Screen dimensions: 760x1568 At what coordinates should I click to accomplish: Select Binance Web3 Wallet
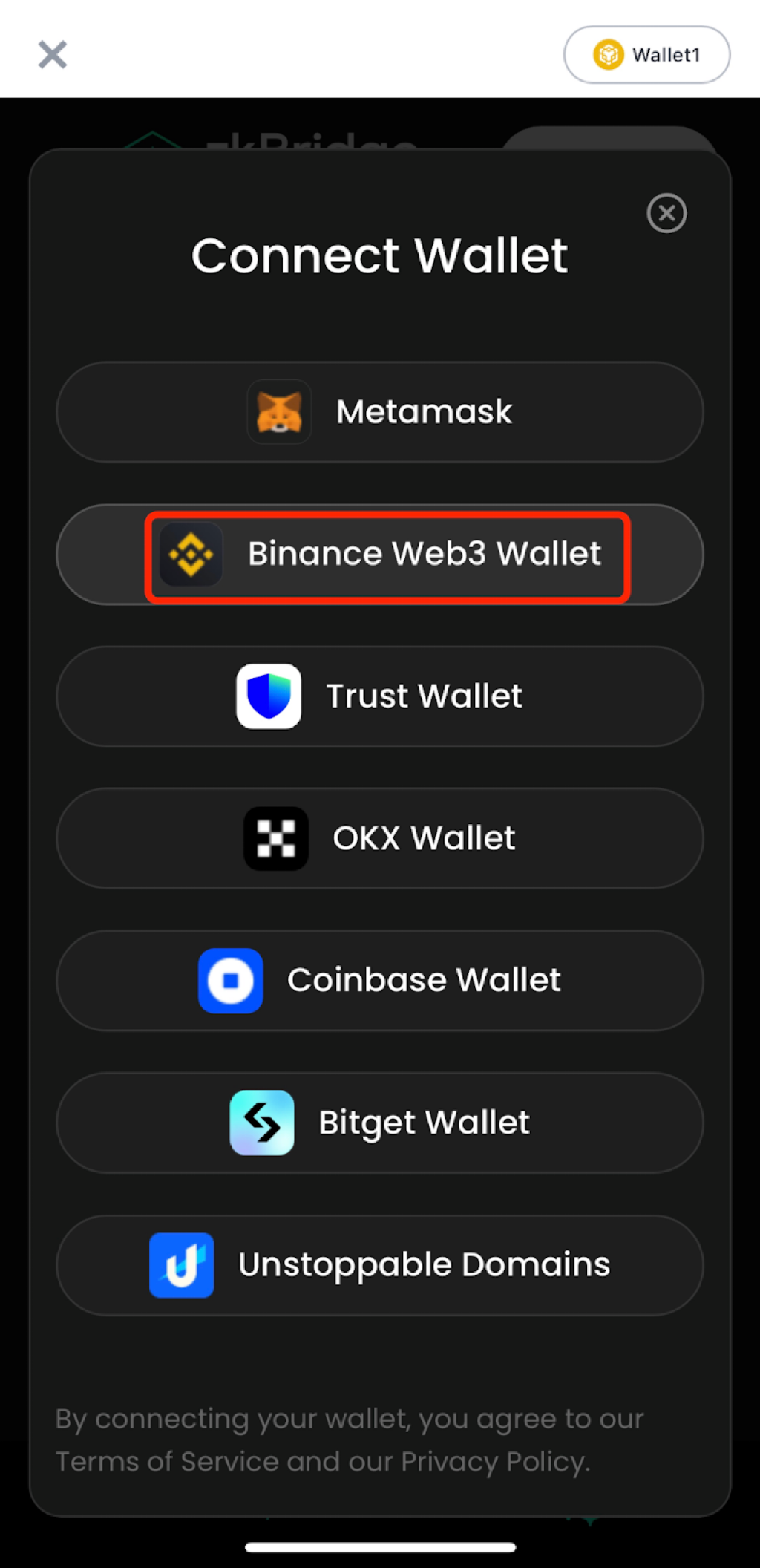(380, 555)
